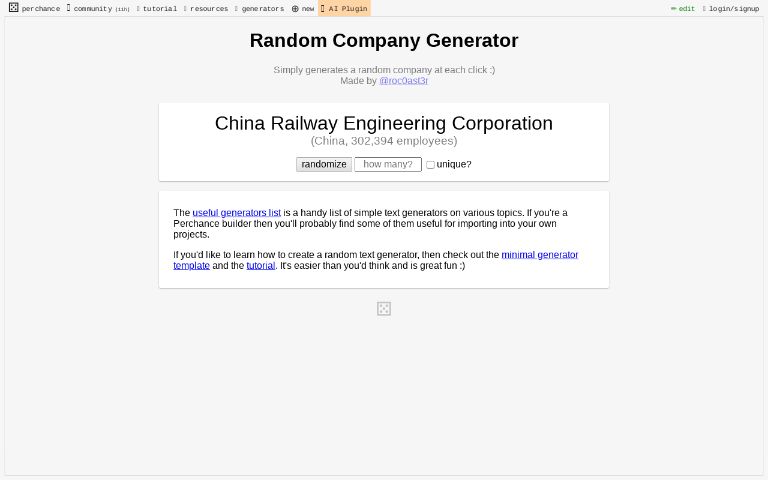
Task: Open the community menu item
Action: pos(97,8)
